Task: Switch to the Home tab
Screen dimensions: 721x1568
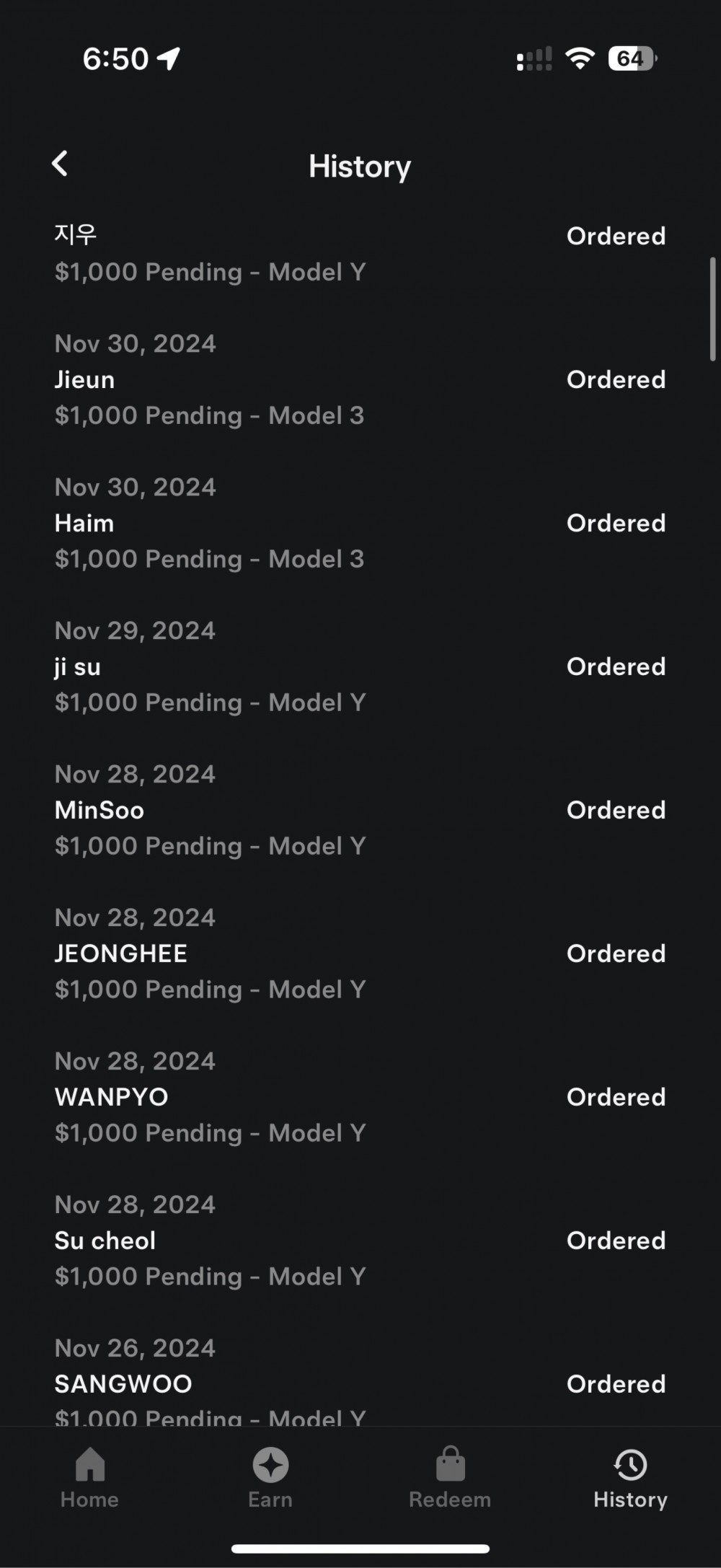Action: [x=90, y=1478]
